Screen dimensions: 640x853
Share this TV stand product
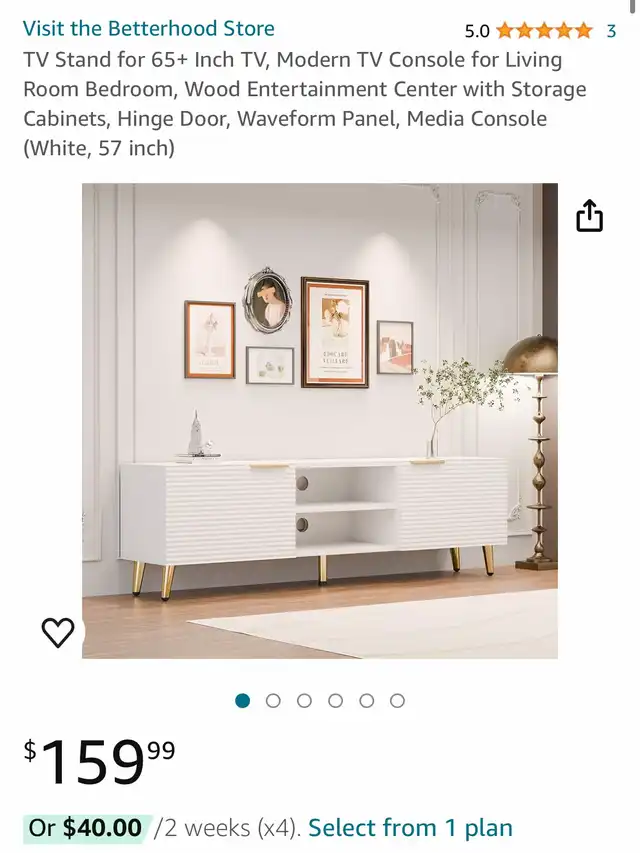tap(589, 215)
